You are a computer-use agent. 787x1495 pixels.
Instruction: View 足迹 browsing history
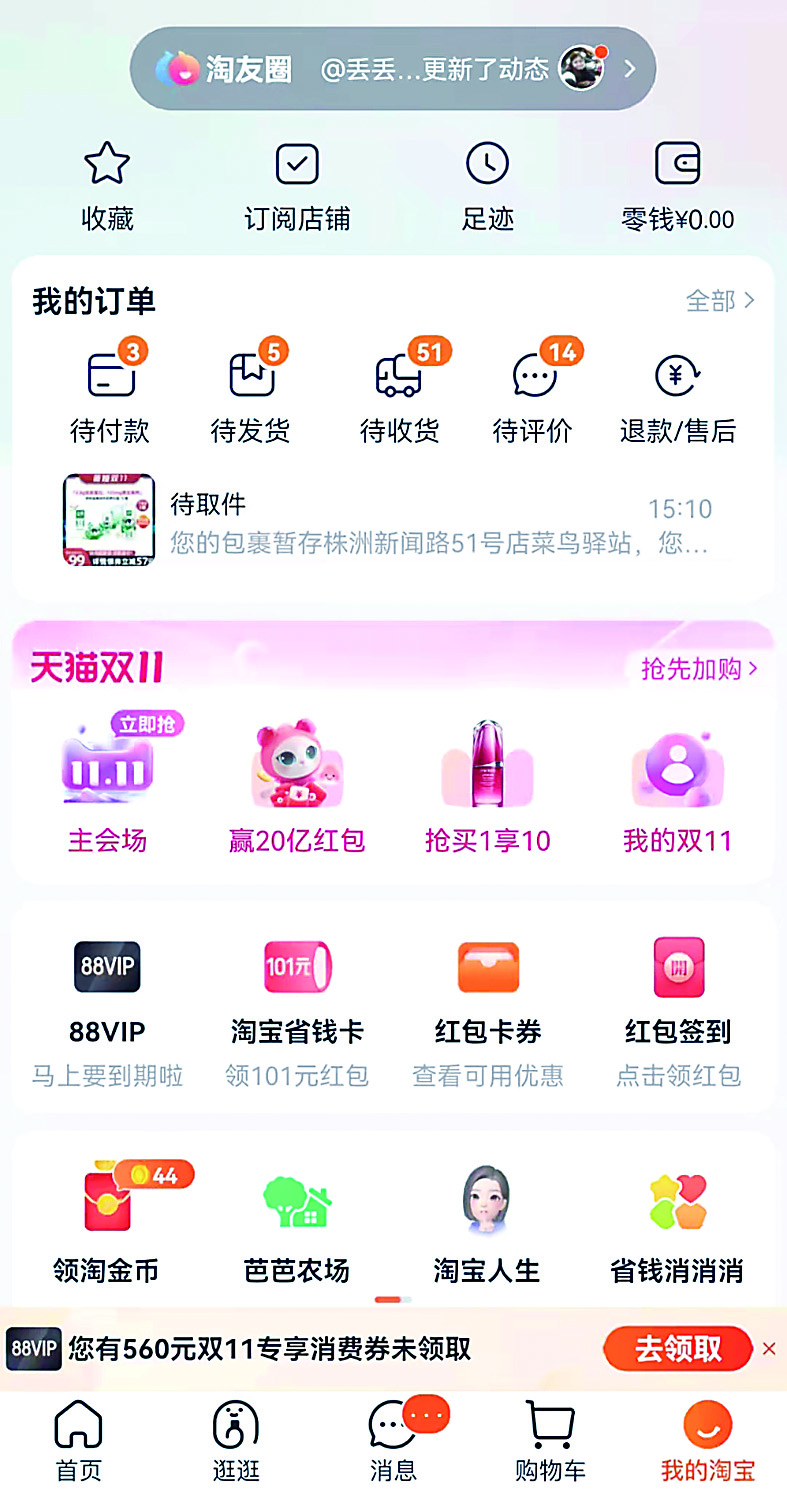pos(487,186)
